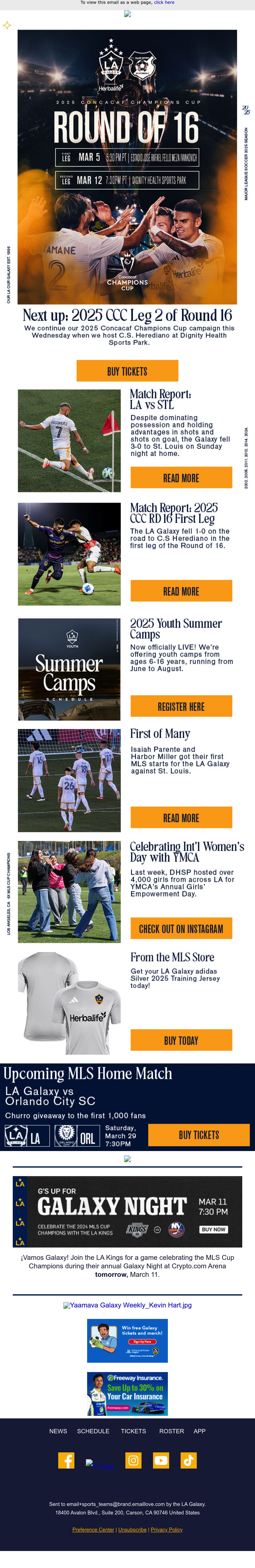Open the YouTube icon in footer
Image resolution: width=255 pixels, height=1568 pixels.
click(x=161, y=1460)
